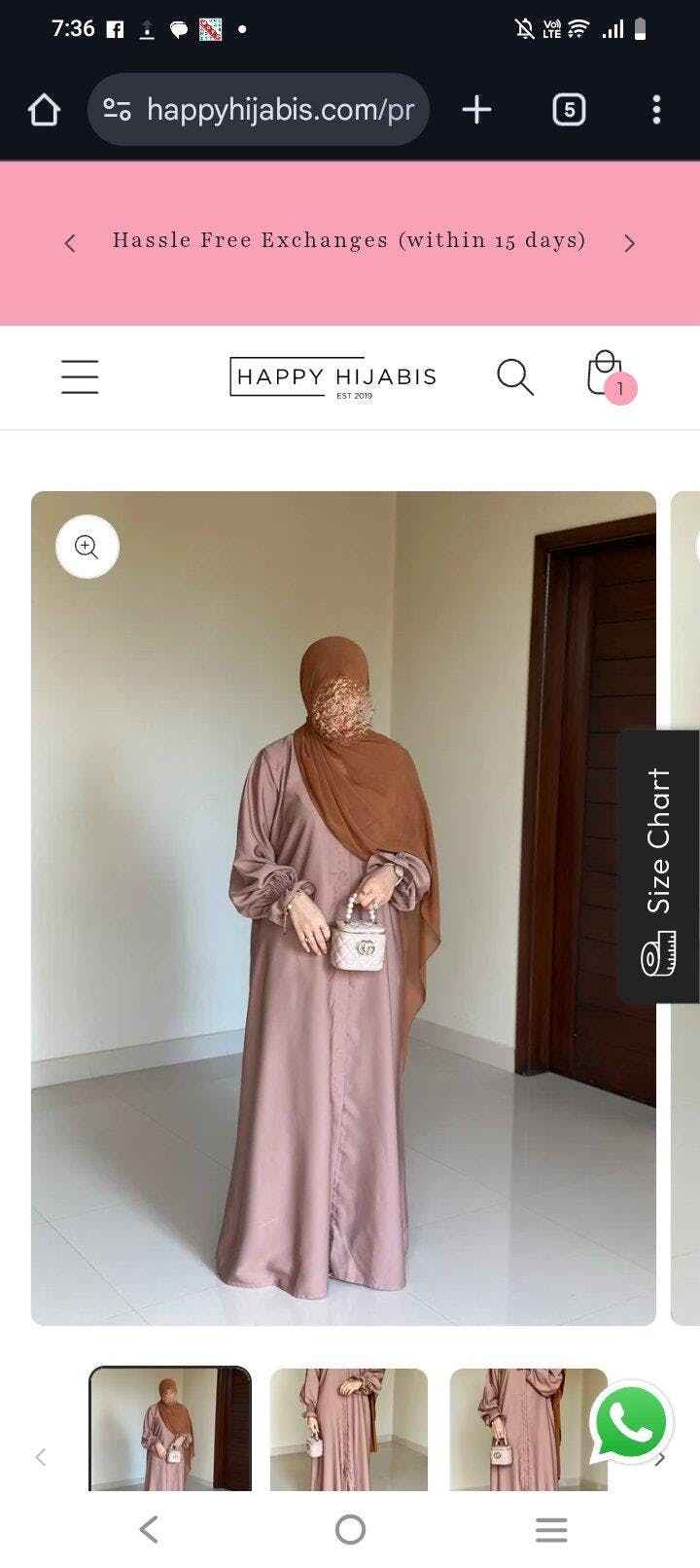Open the browser overflow menu
The image size is (700, 1568).
(656, 110)
